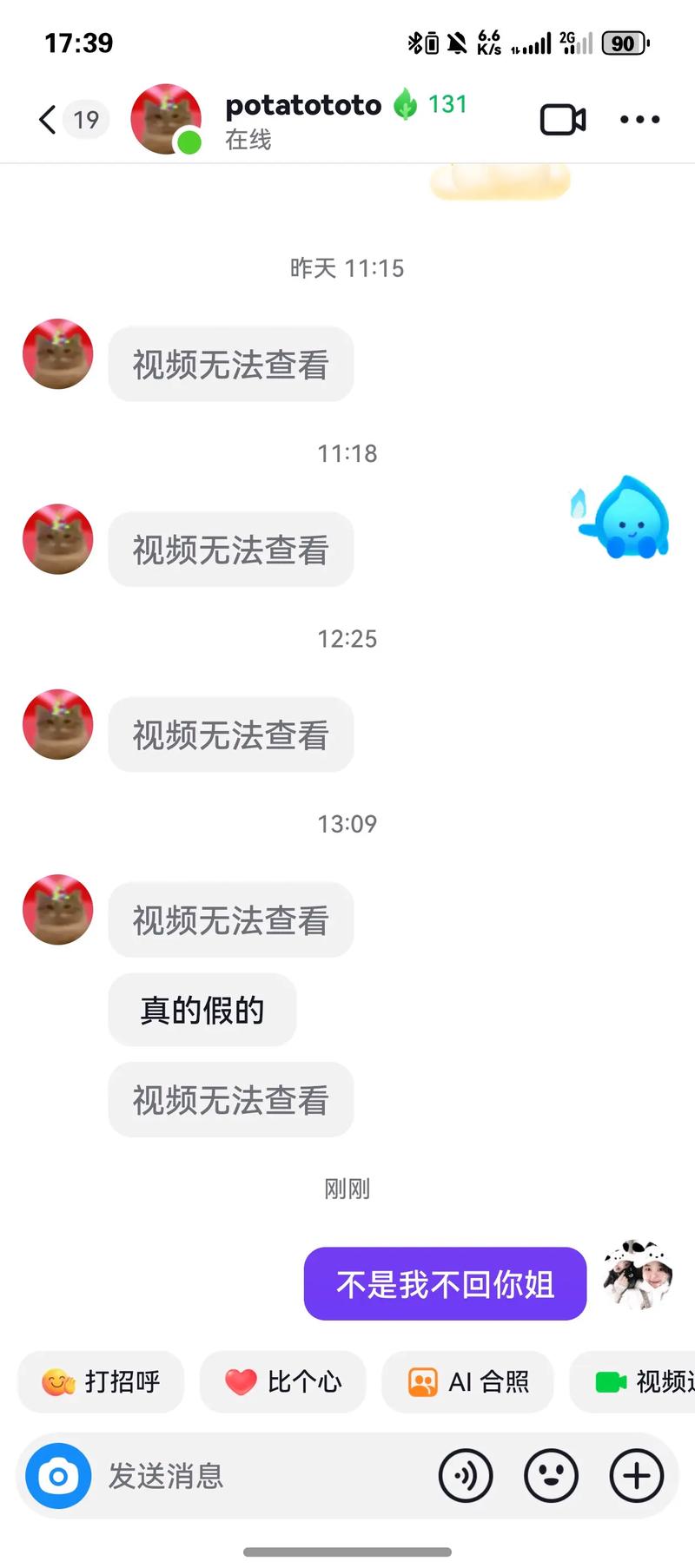This screenshot has height=1568, width=695.
Task: Go back to the message list
Action: (x=49, y=120)
